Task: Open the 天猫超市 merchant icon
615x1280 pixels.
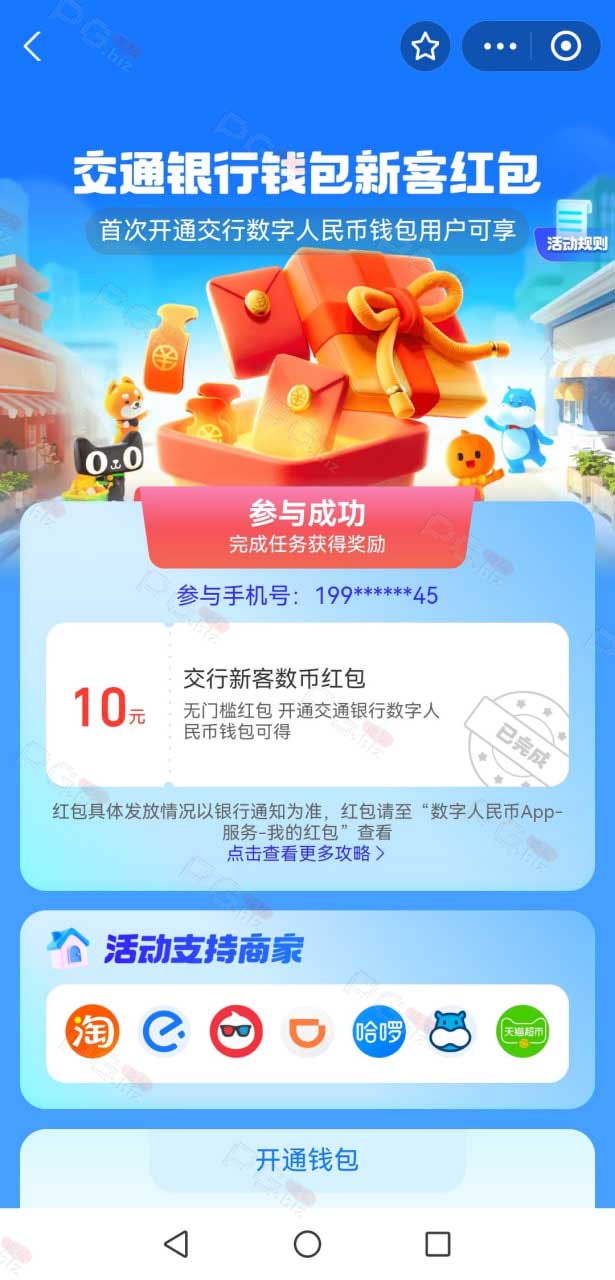Action: [523, 1032]
